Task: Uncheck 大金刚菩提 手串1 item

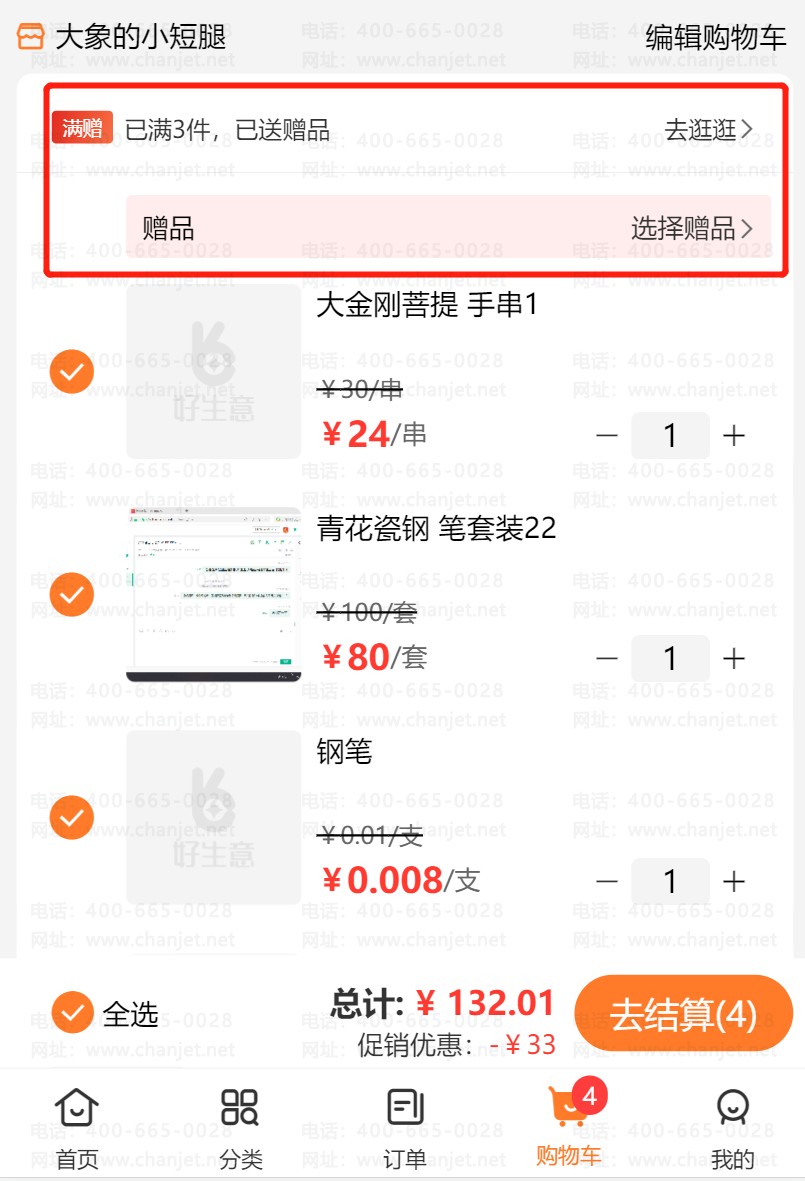Action: point(72,372)
